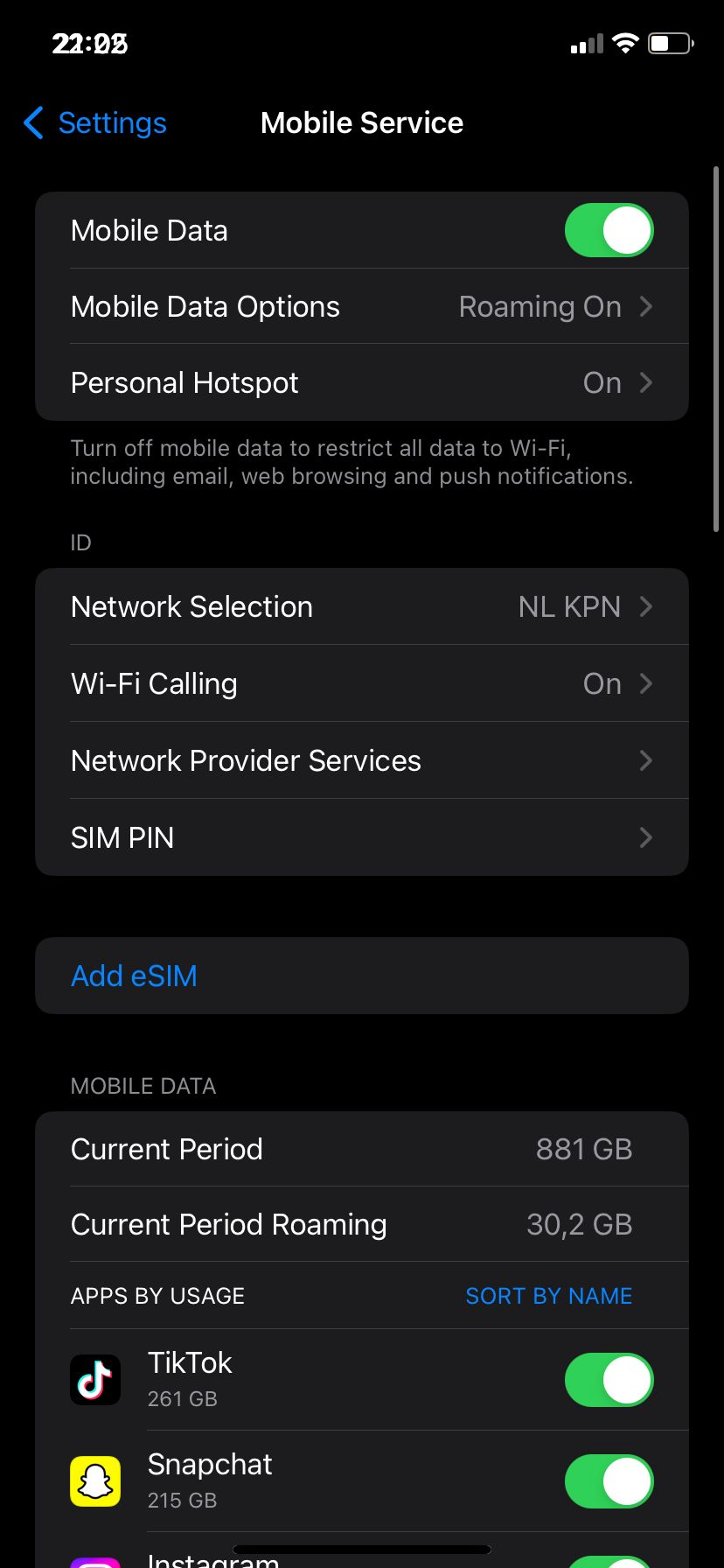Open Network Provider Services
The width and height of the screenshot is (724, 1568).
(362, 760)
